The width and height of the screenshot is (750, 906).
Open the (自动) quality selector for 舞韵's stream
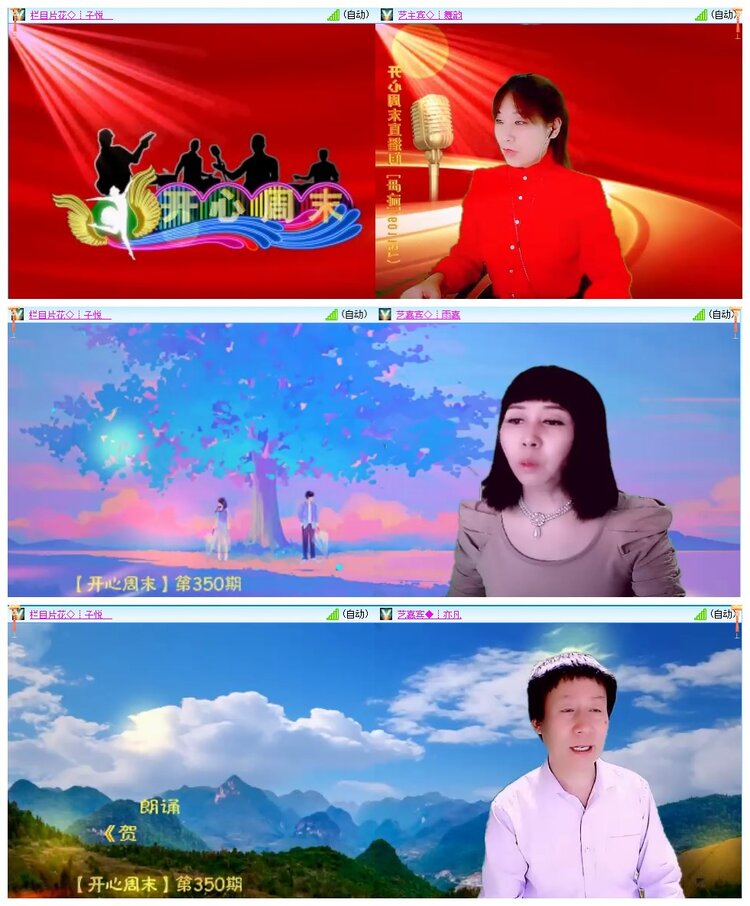coord(724,14)
